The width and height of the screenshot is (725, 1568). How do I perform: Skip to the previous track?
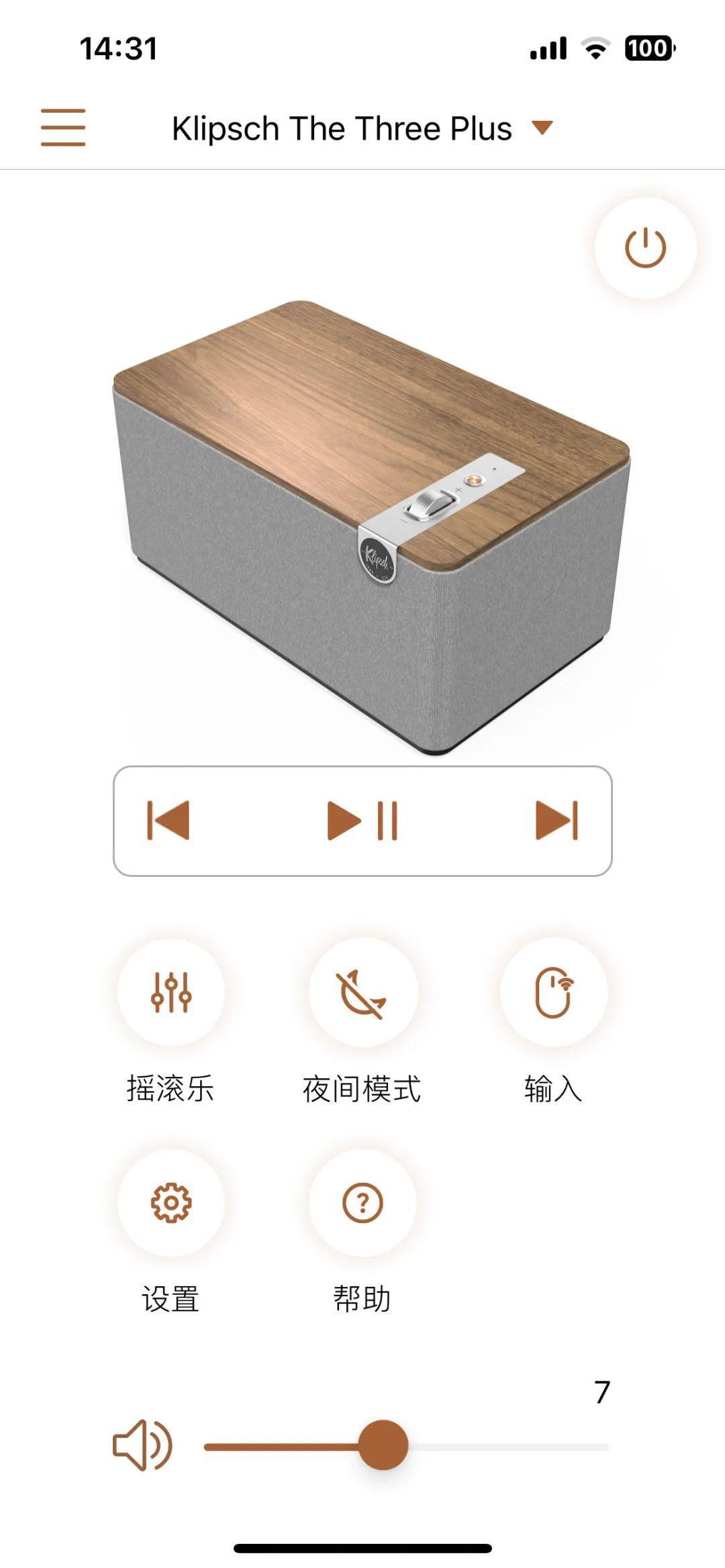(x=168, y=820)
